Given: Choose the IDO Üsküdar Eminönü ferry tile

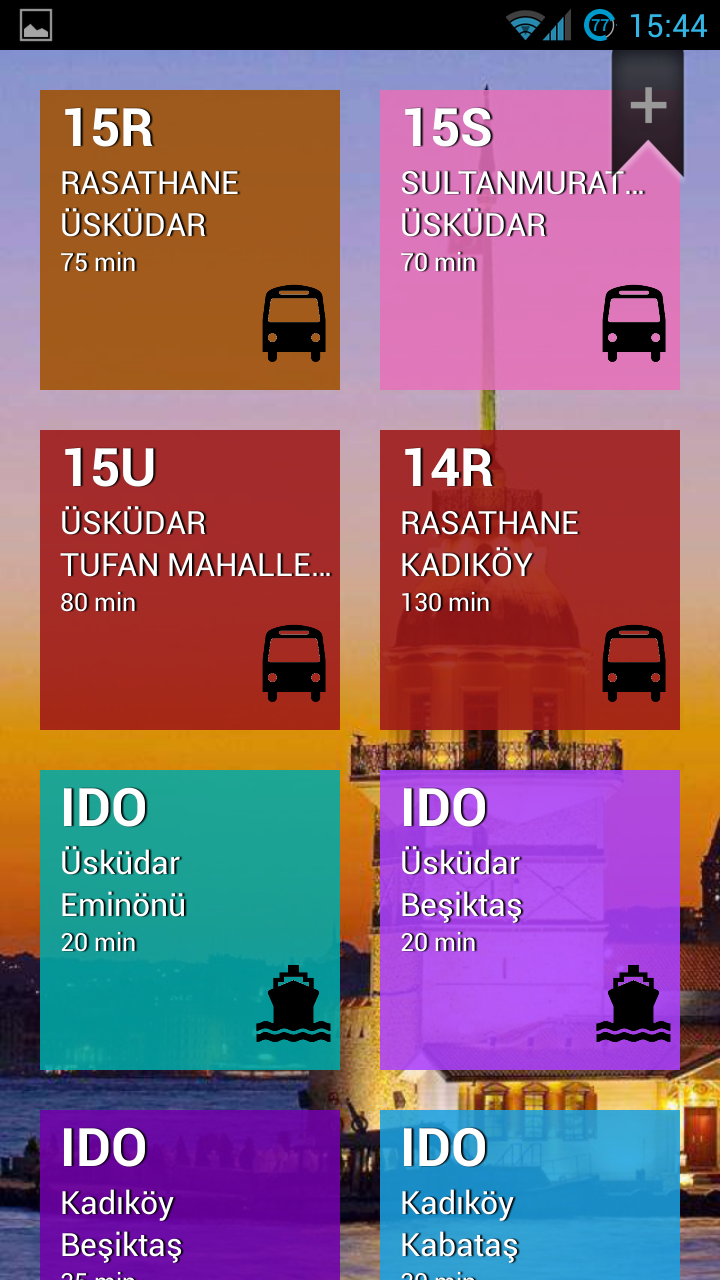Looking at the screenshot, I should click(190, 920).
